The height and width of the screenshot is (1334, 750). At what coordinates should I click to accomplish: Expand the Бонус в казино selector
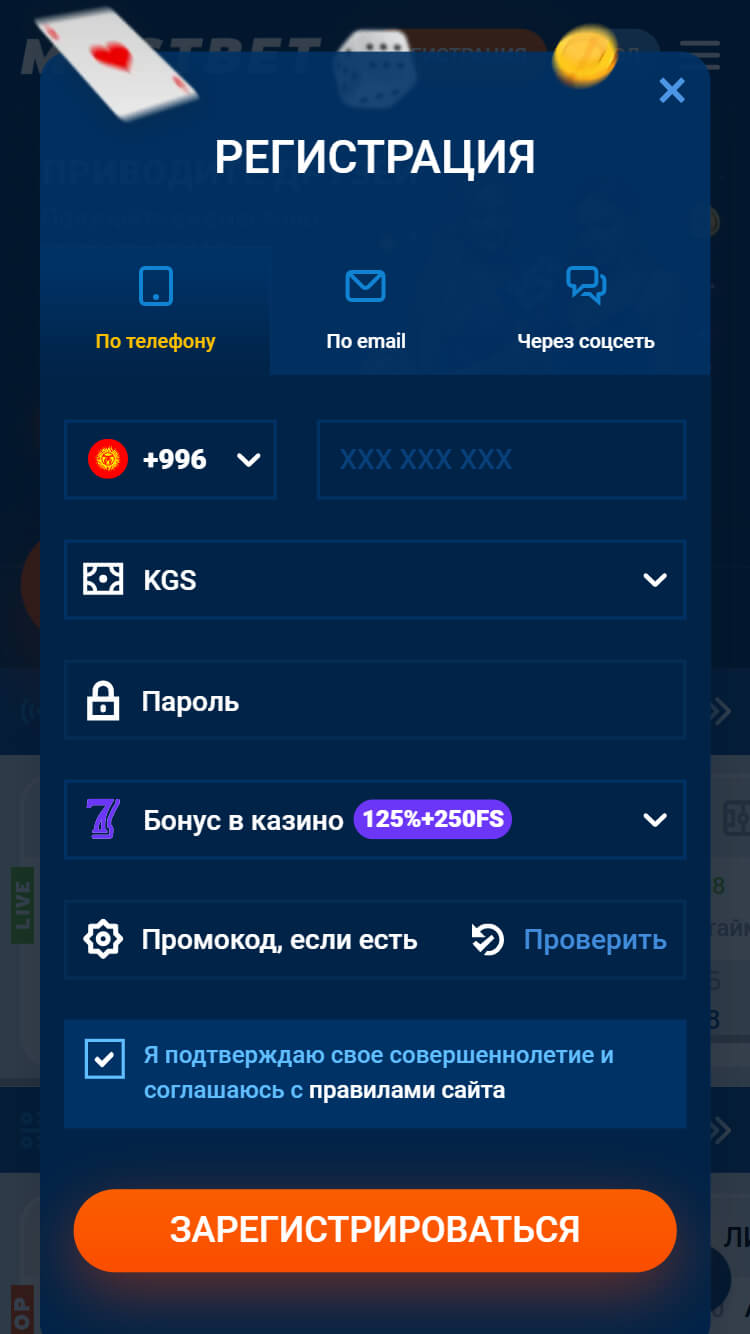tap(375, 820)
